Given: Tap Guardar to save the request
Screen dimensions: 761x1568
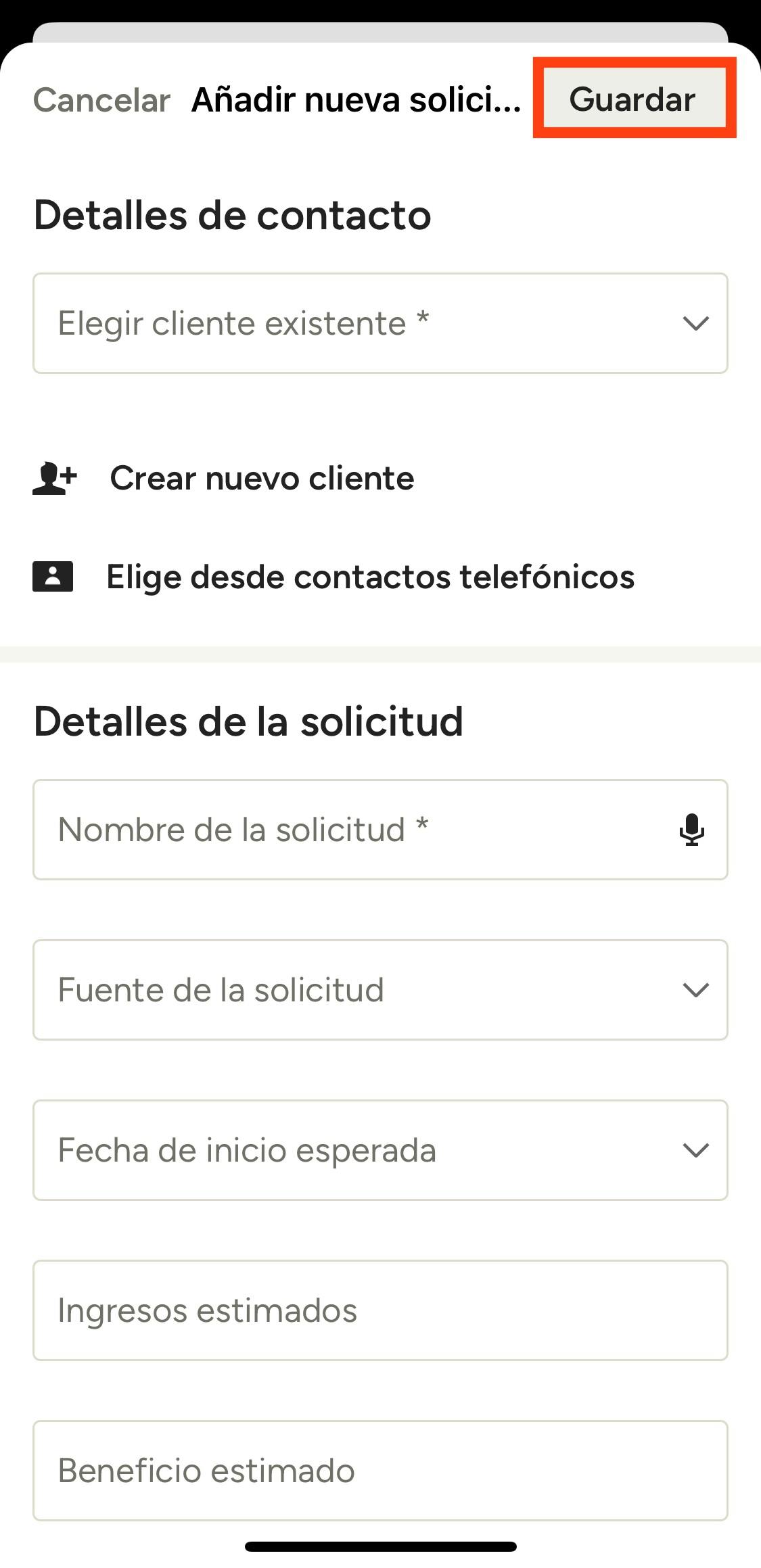Looking at the screenshot, I should click(x=633, y=99).
